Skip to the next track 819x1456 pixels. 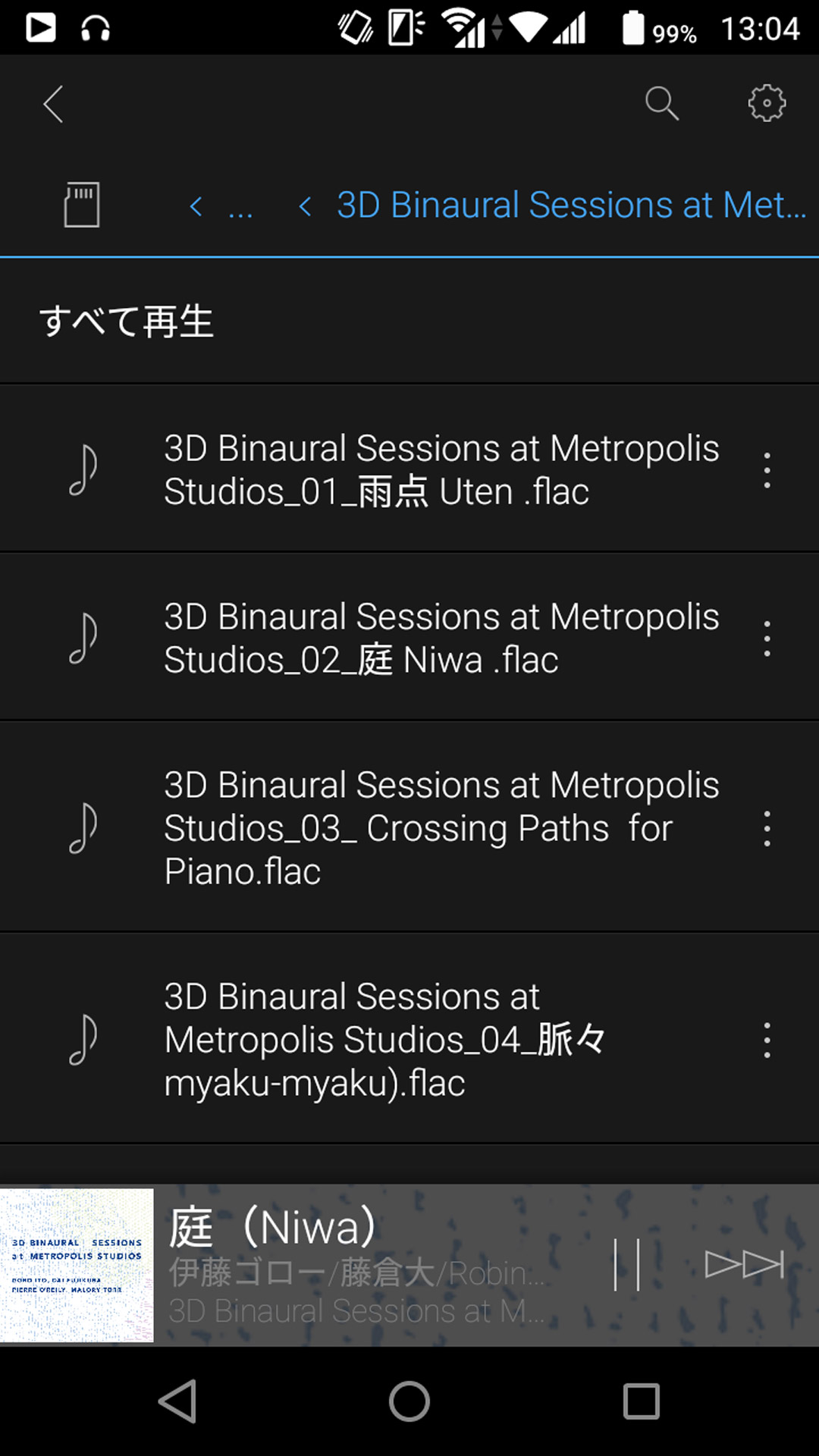(x=744, y=1265)
